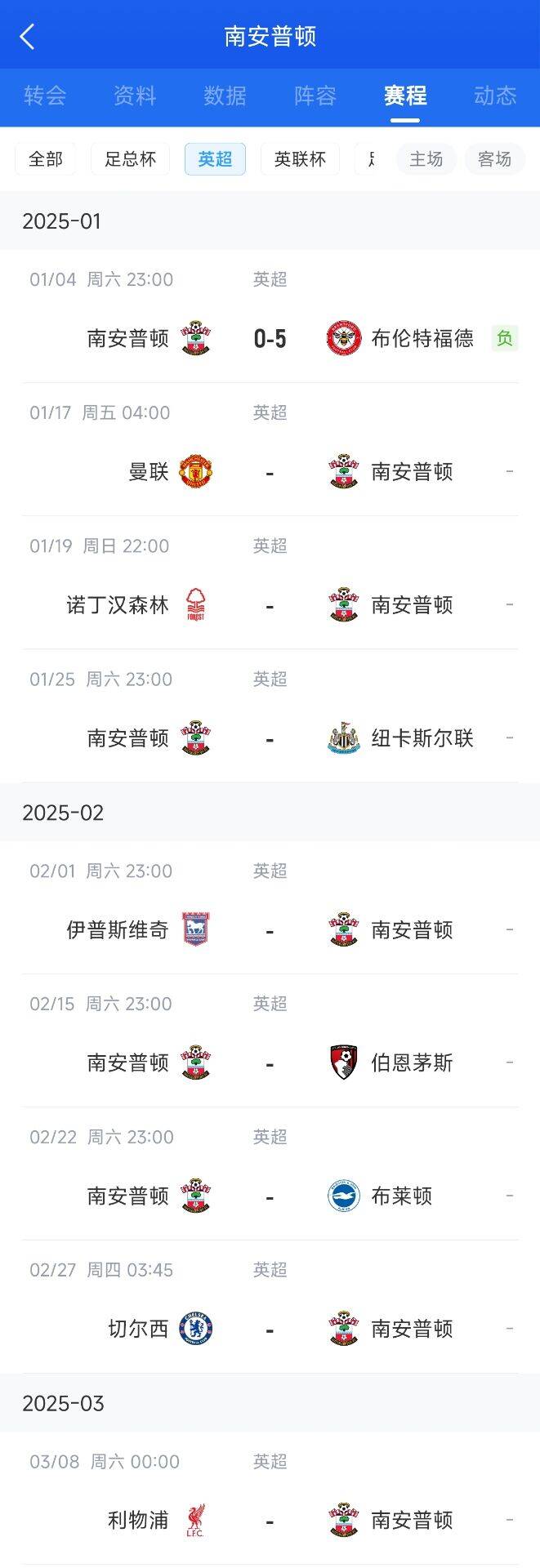Switch to the 资料 tab

coord(135,96)
